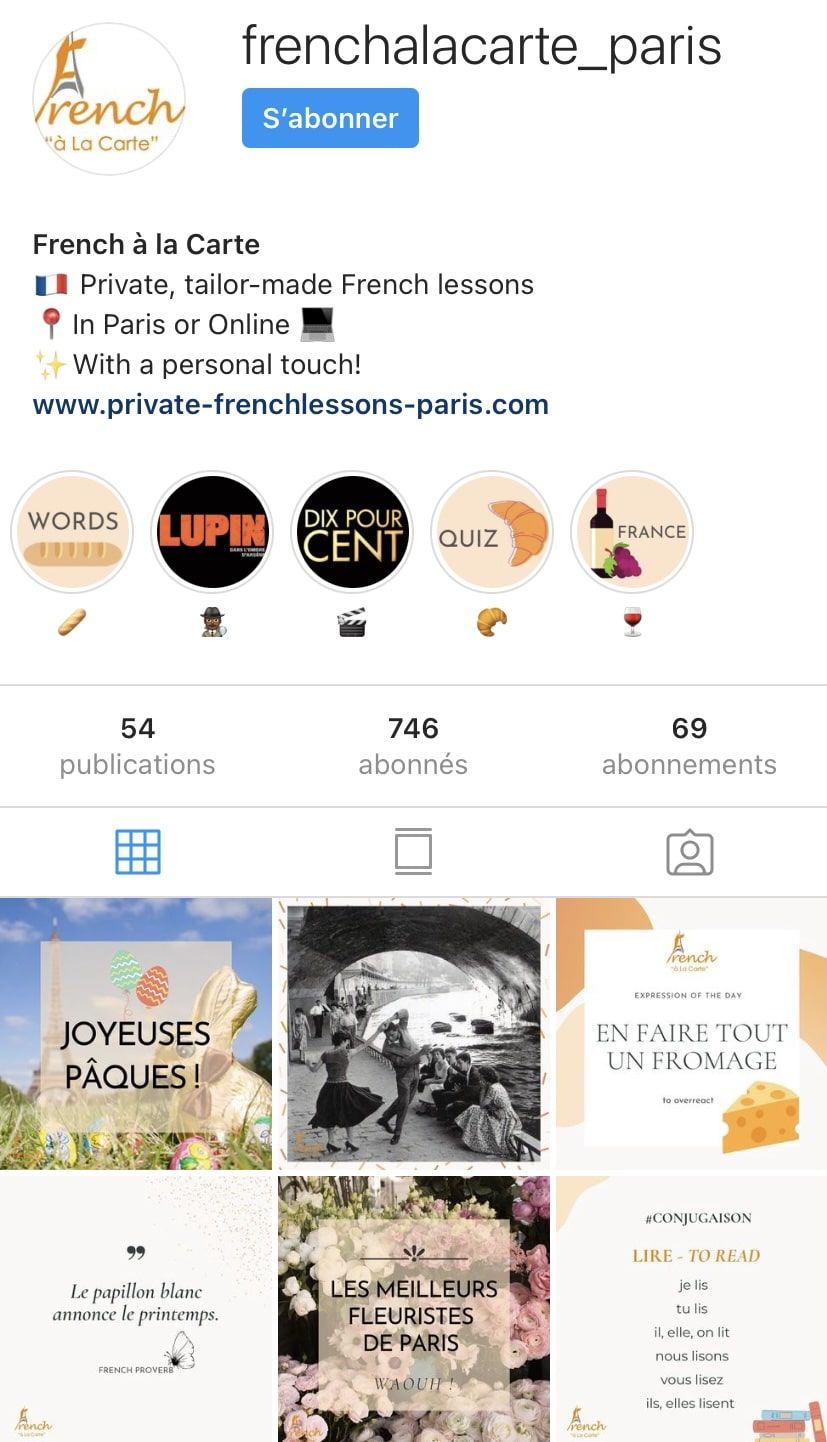The width and height of the screenshot is (827, 1442).
Task: Open the 69 abonnements following list
Action: pos(689,746)
